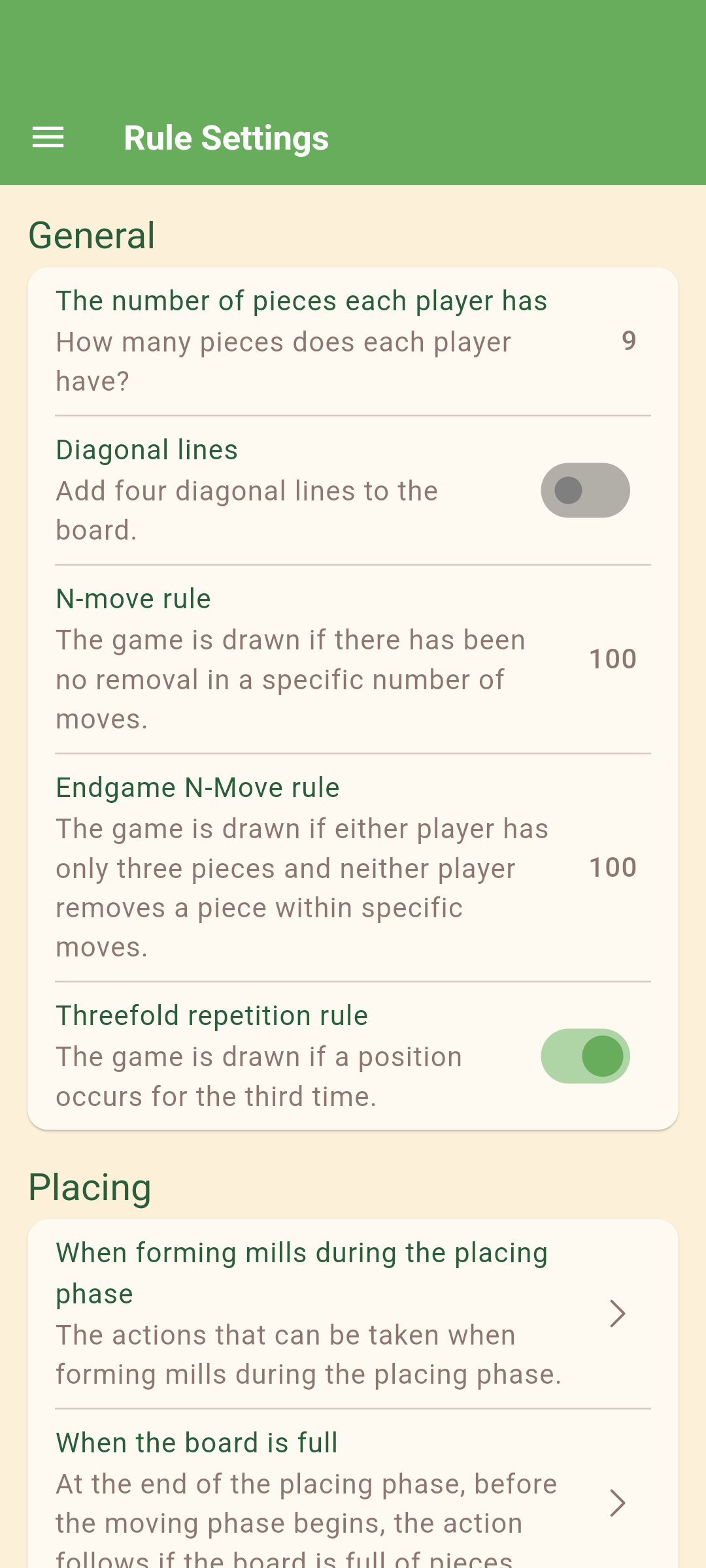This screenshot has height=1568, width=706.
Task: Open When forming mills during placing phase
Action: pyautogui.click(x=353, y=1313)
